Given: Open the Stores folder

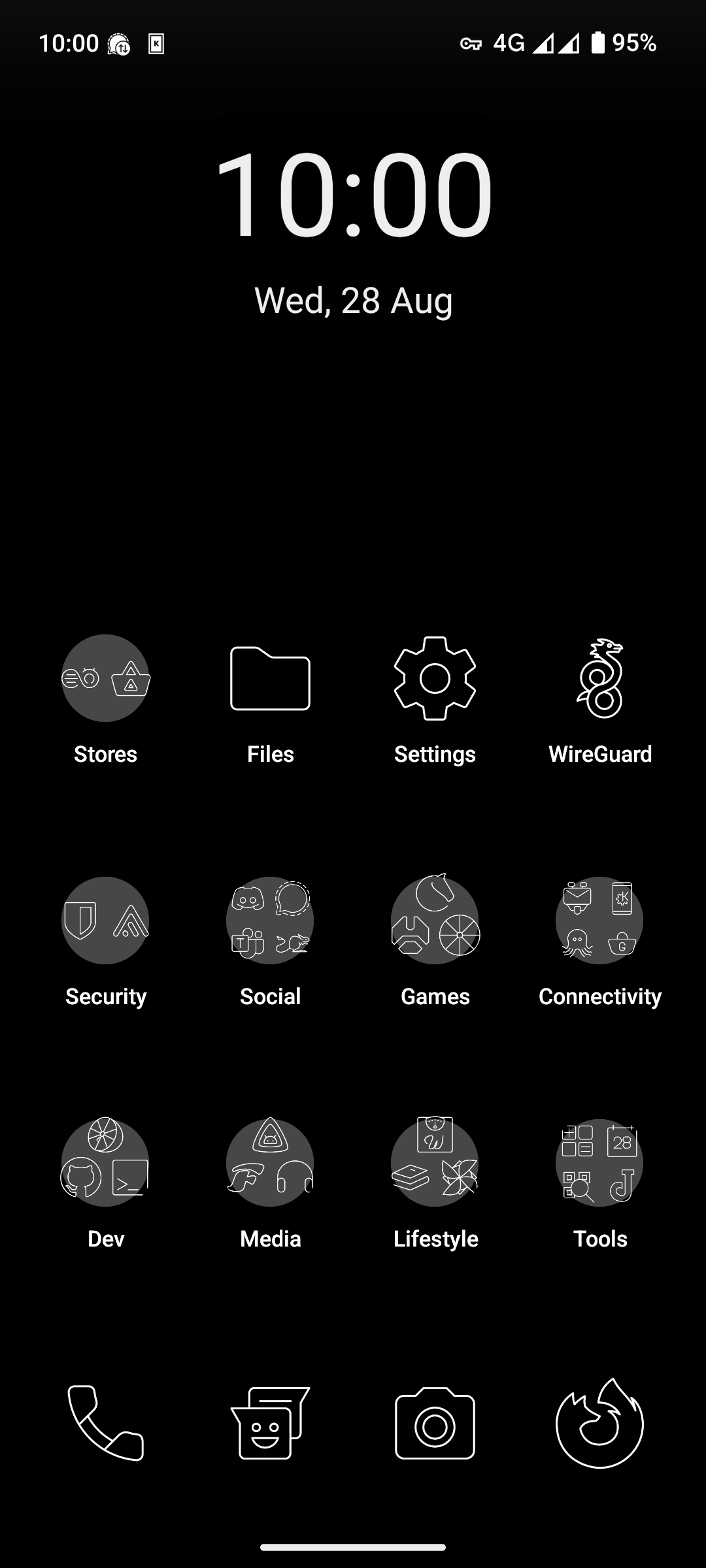Looking at the screenshot, I should (105, 678).
